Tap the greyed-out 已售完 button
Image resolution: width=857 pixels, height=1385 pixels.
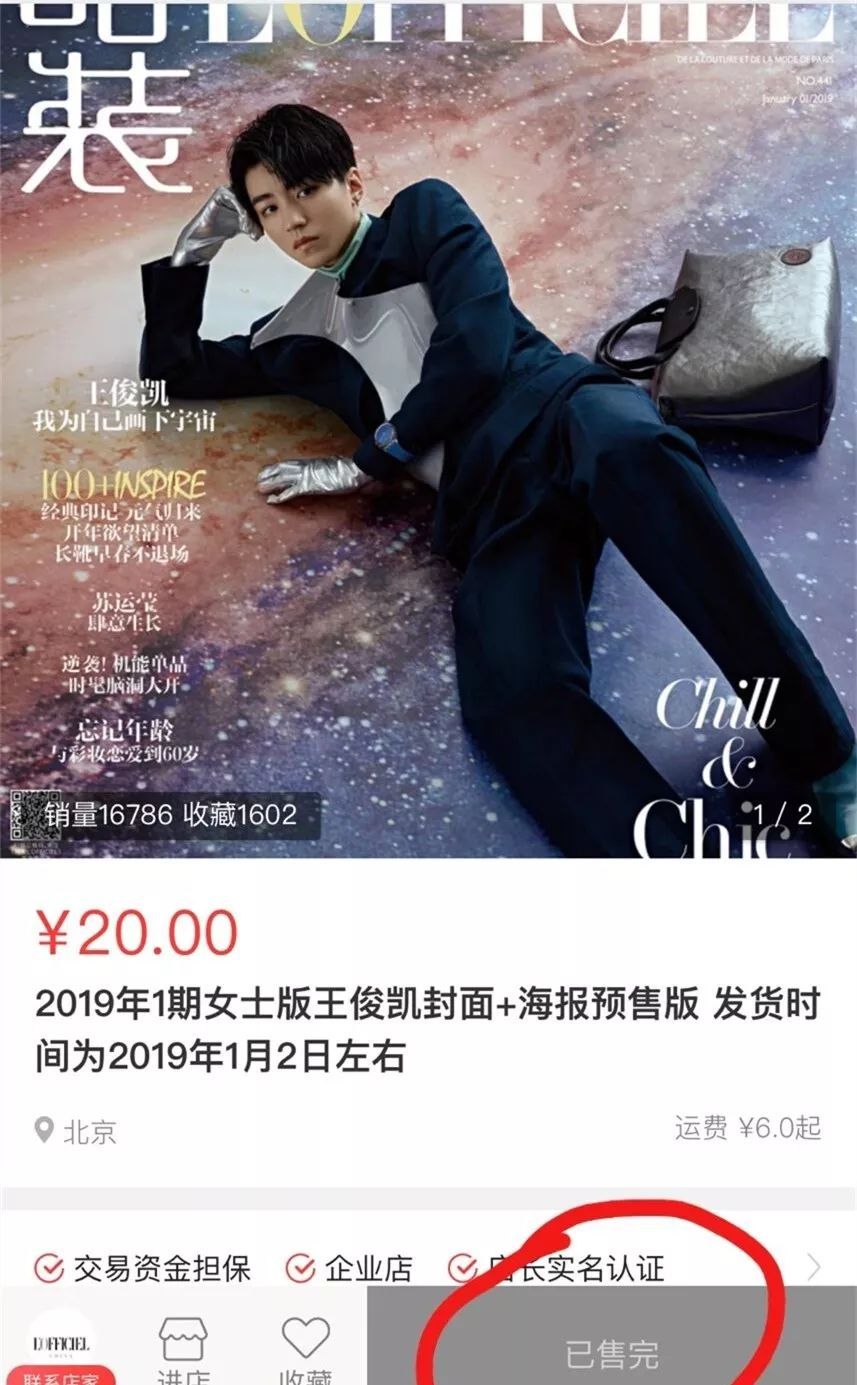(612, 1355)
